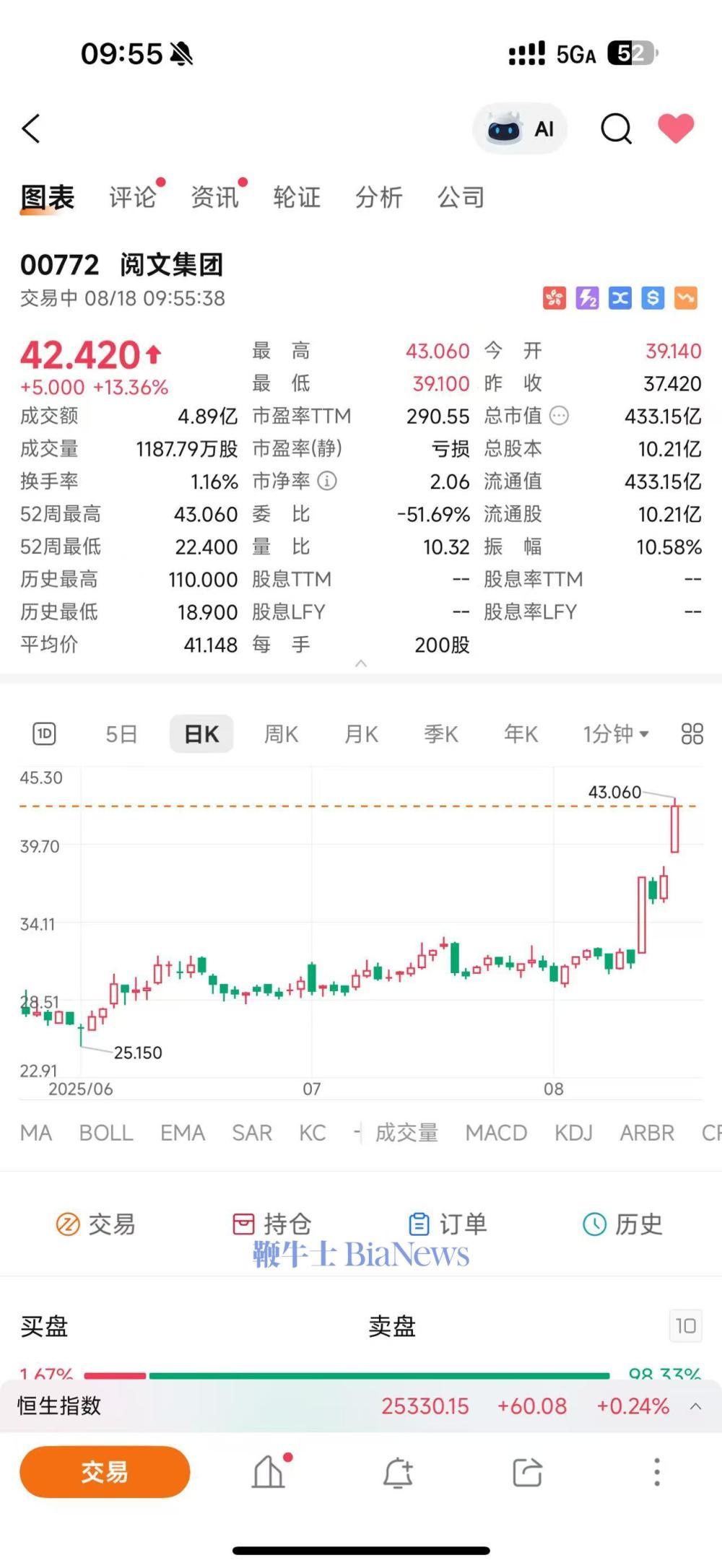Open chart layout grid icon
The width and height of the screenshot is (722, 1568).
tap(692, 734)
